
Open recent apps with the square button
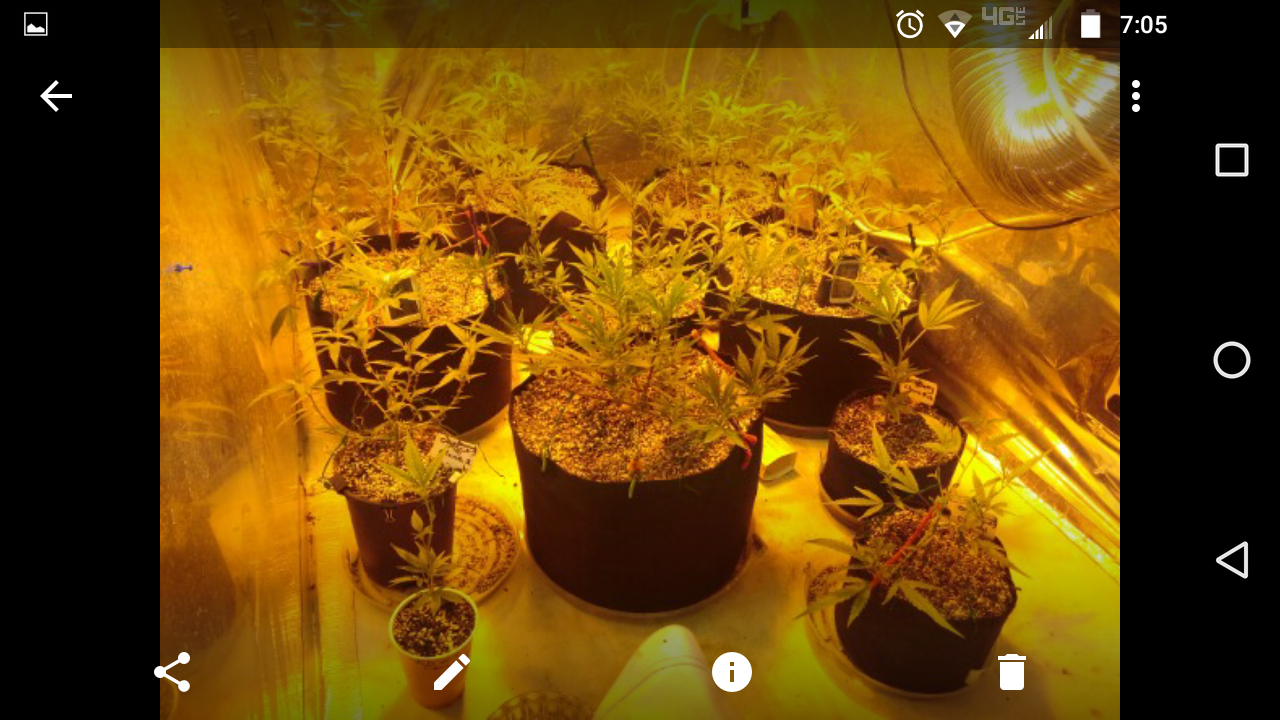click(x=1232, y=160)
